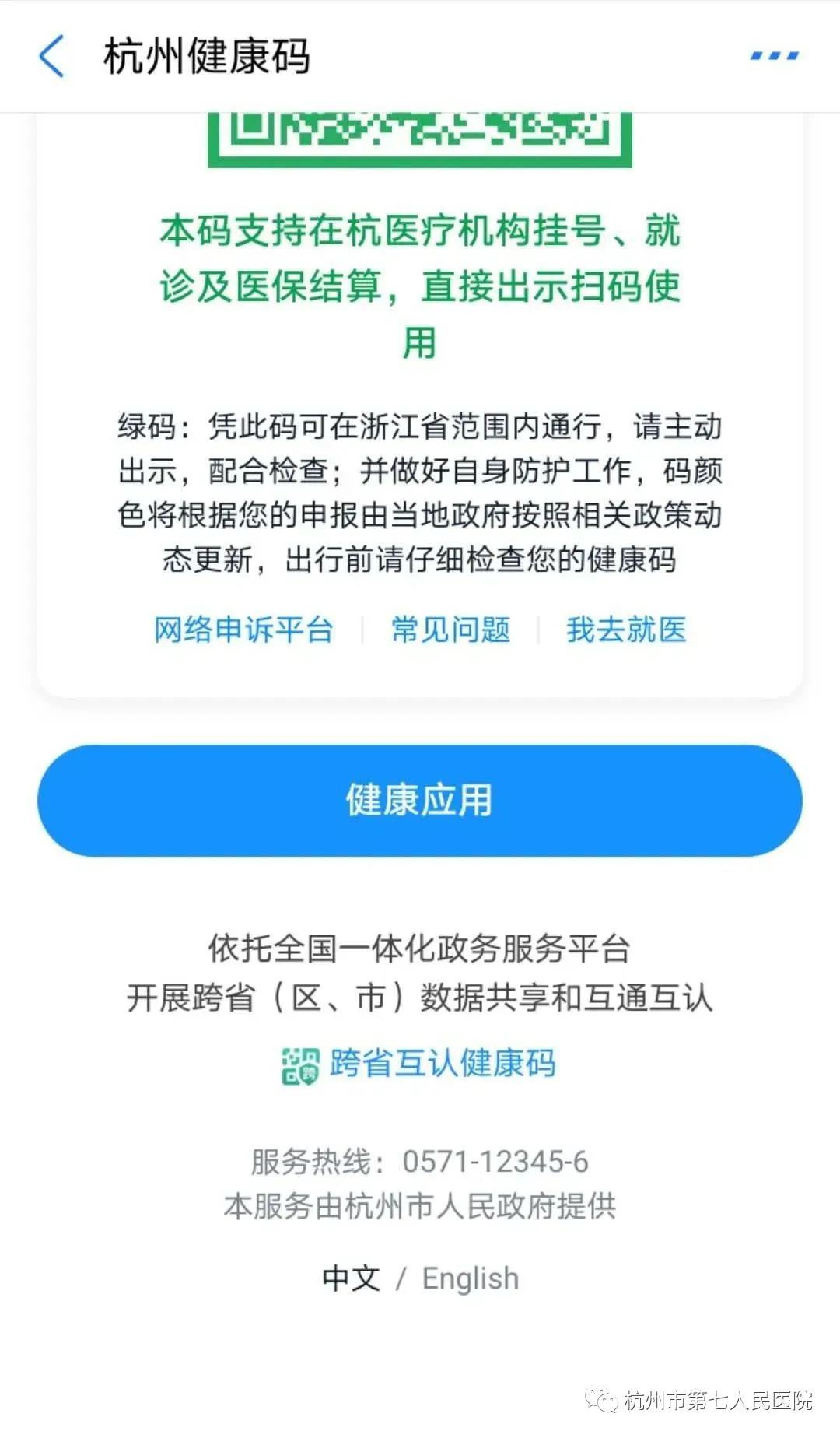Switch language to English
840x1438 pixels.
(470, 1278)
